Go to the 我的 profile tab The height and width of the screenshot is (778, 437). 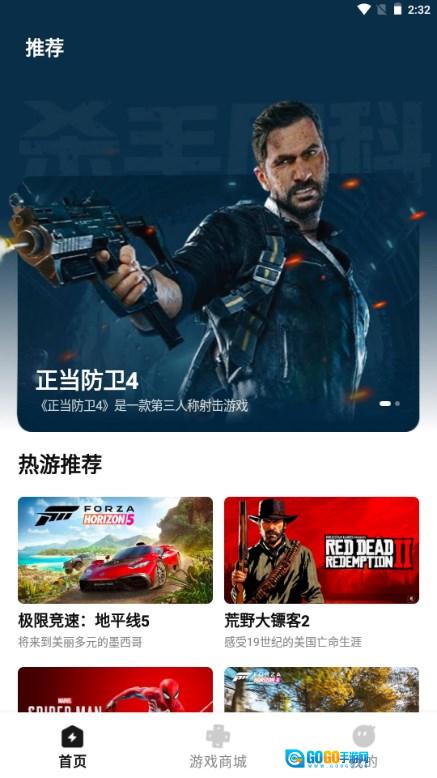click(364, 747)
